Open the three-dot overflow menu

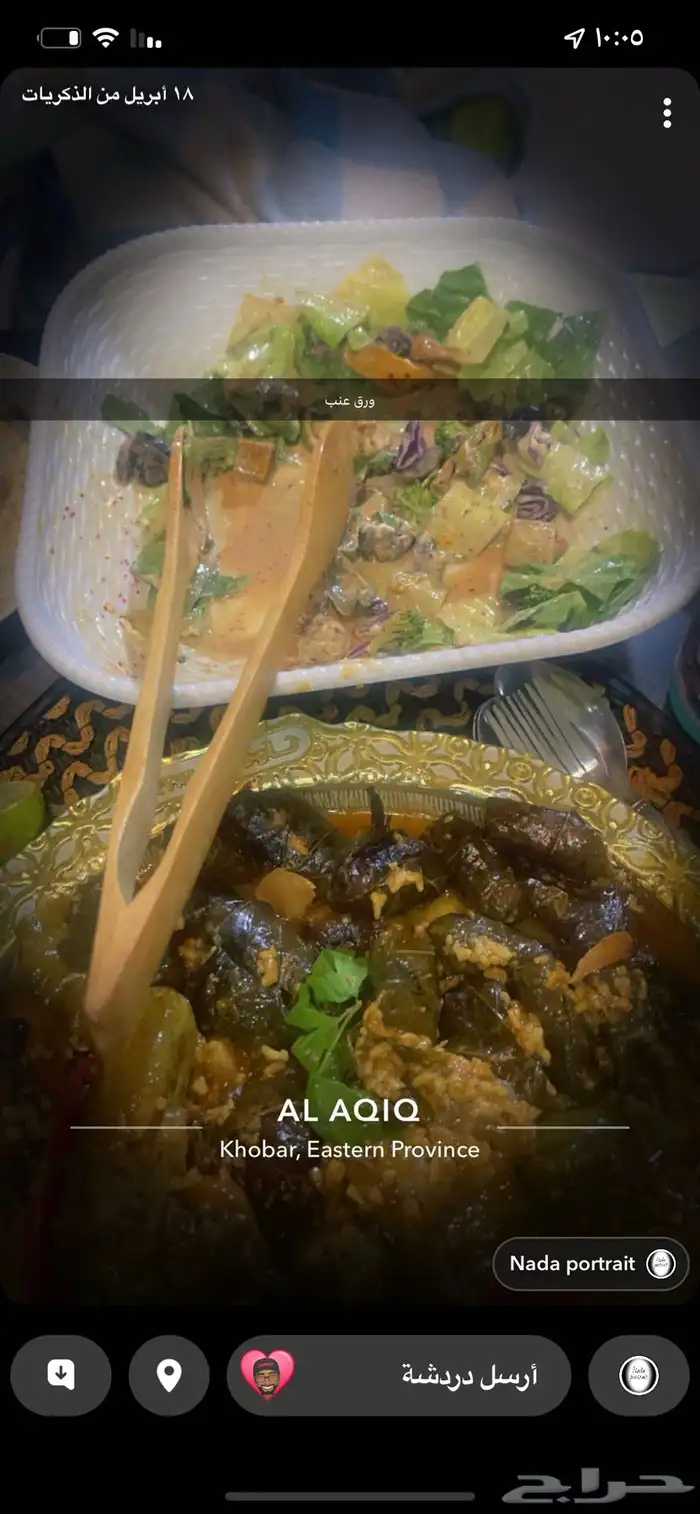tap(667, 113)
